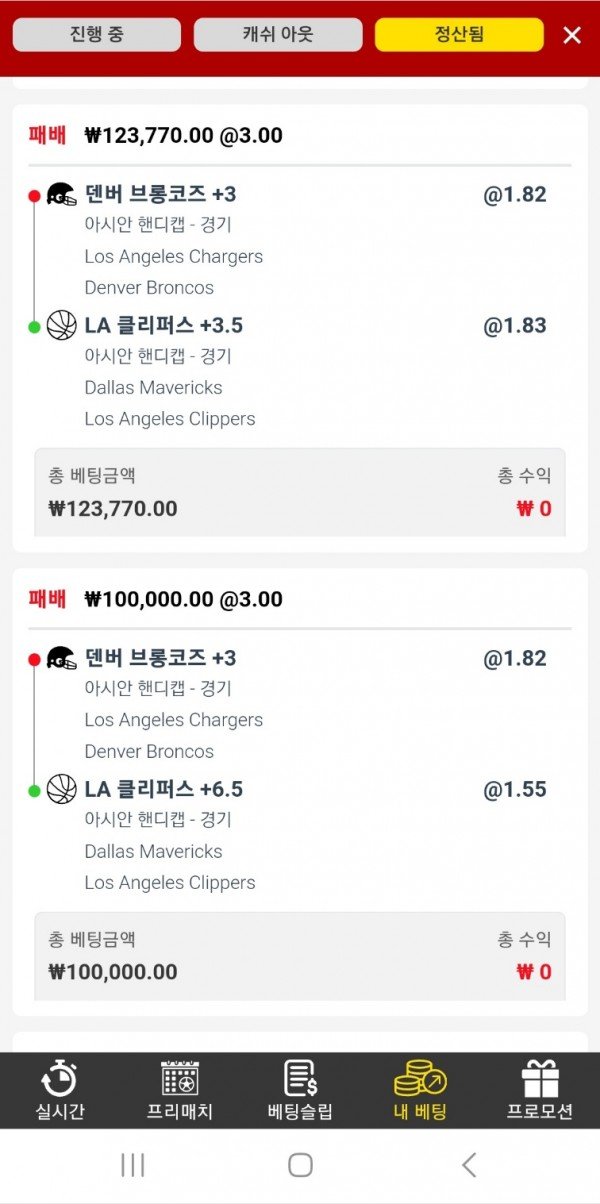Open the ₩100,000.00 lost bet card
The width and height of the screenshot is (600, 1204).
(300, 599)
